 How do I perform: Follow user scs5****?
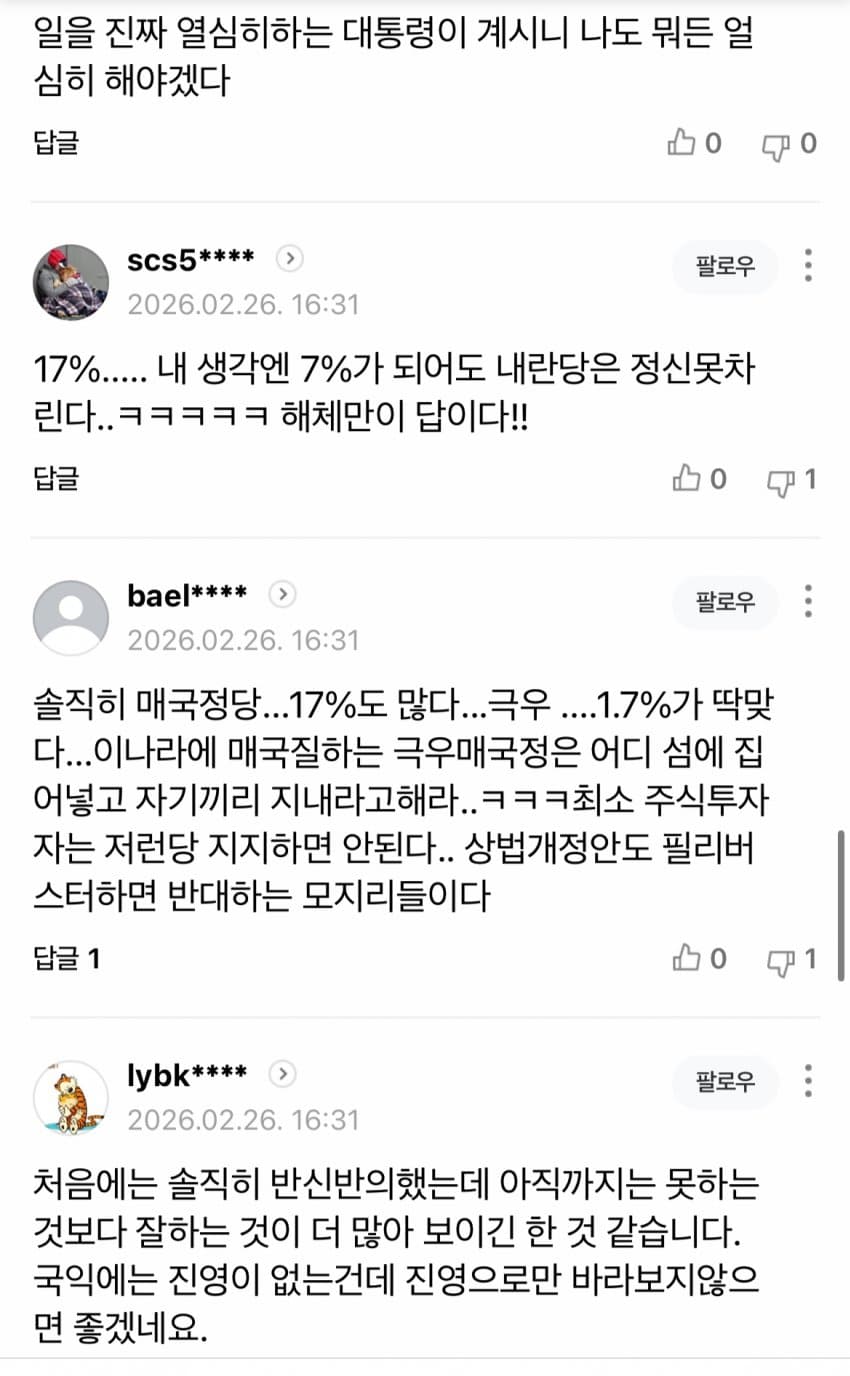(x=725, y=267)
